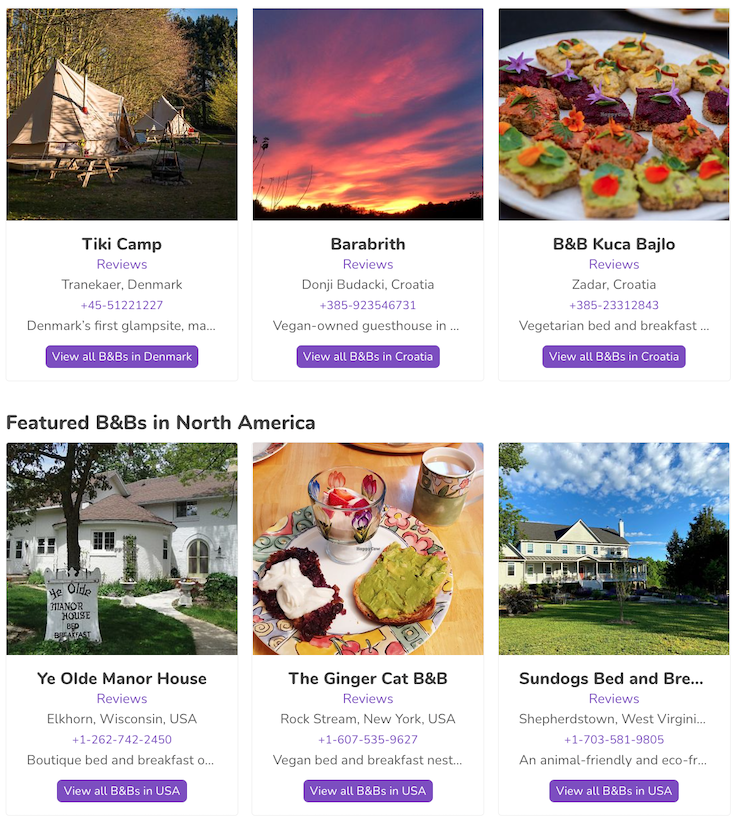Open Reviews for Barabrith
The width and height of the screenshot is (737, 822).
[367, 264]
